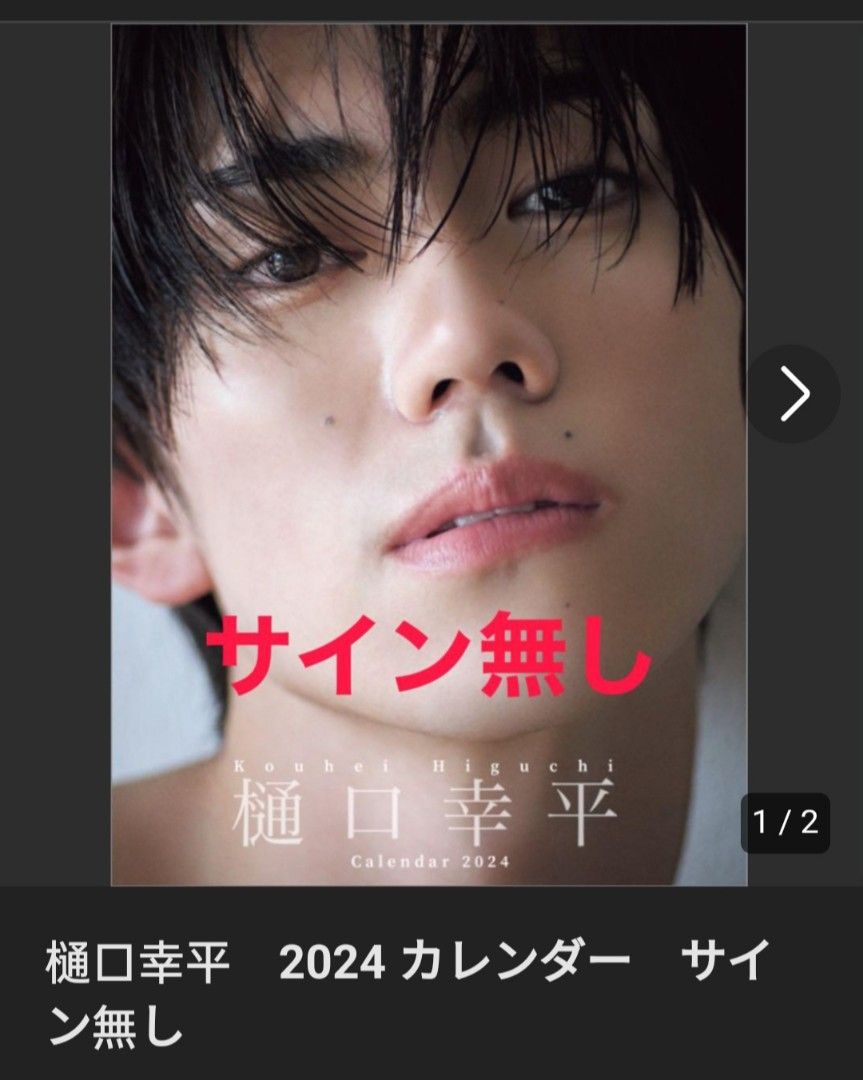The height and width of the screenshot is (1080, 863).
Task: Click the number 2 in the image counter
Action: pos(812,822)
